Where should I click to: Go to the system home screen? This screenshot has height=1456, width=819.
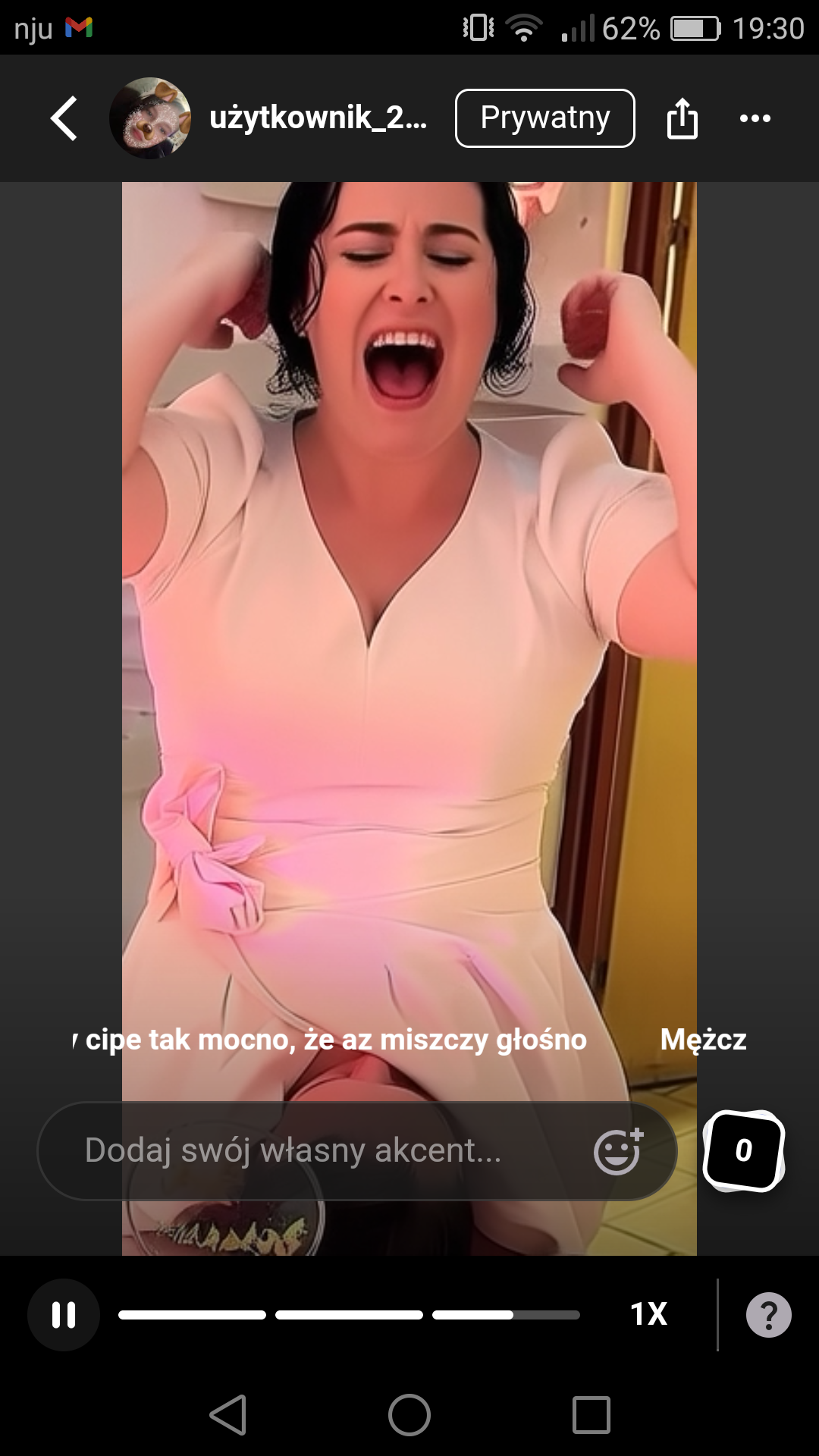pyautogui.click(x=409, y=1415)
